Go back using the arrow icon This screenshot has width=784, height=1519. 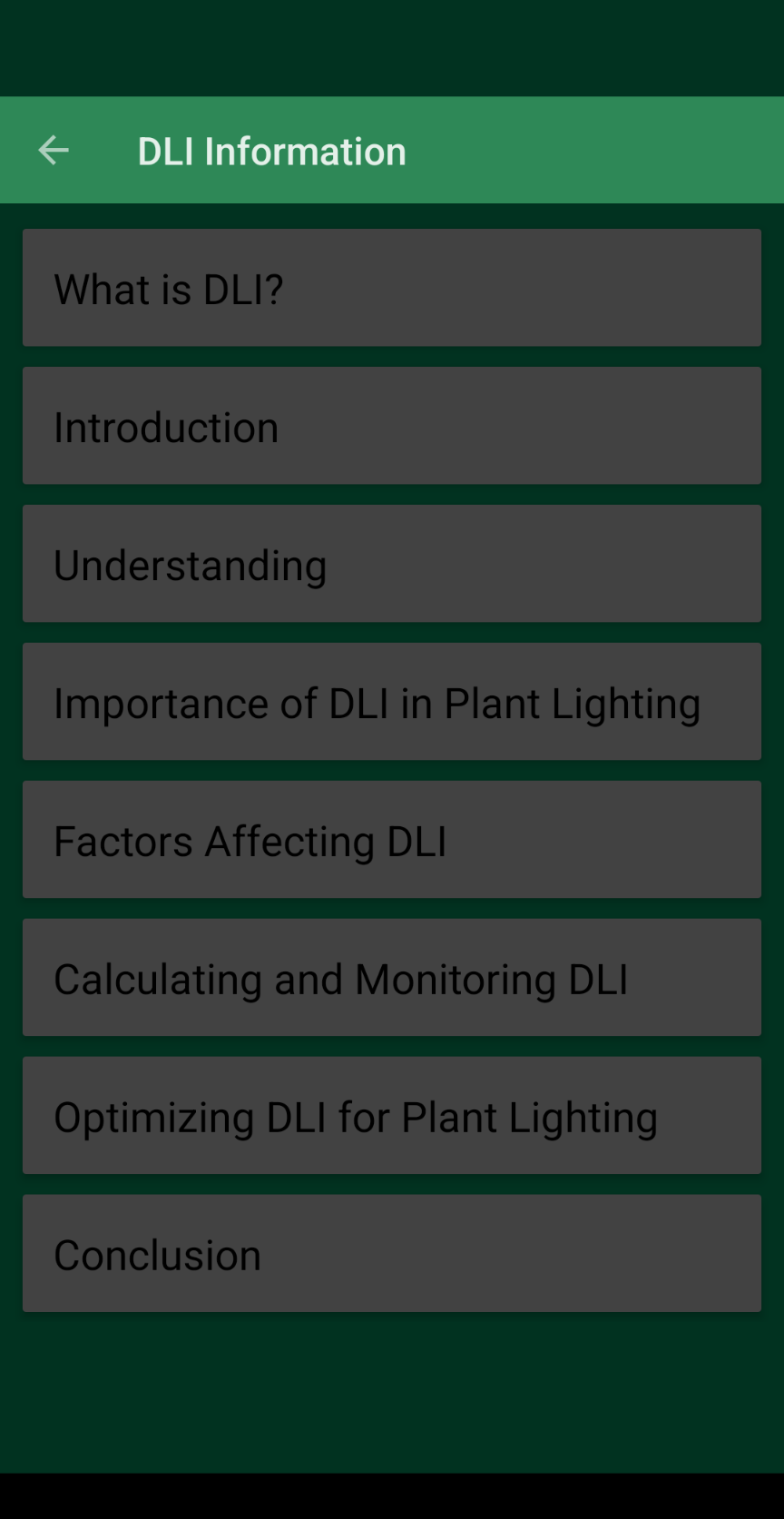[54, 151]
